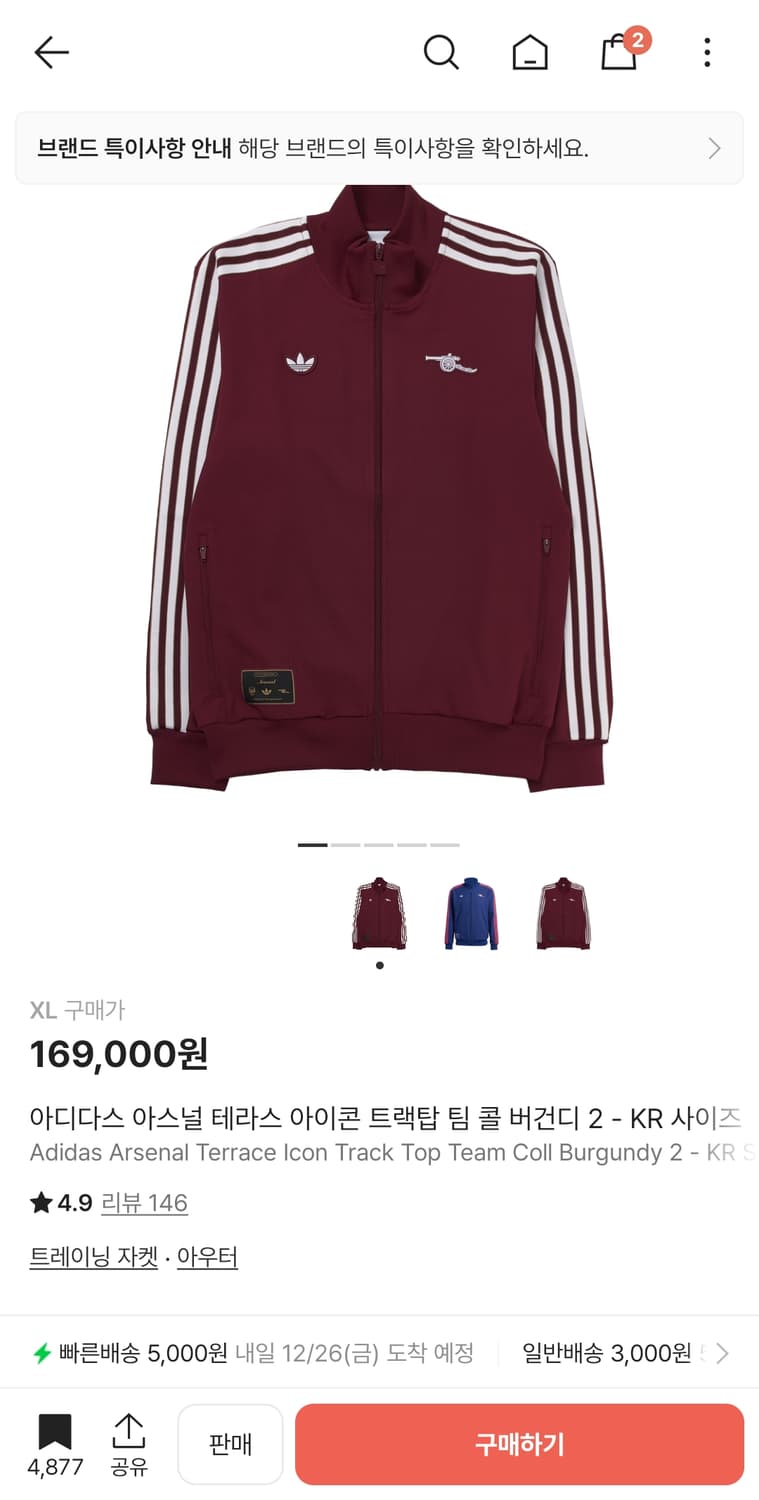Expand the 브랜드 특이사항 안내 banner
The image size is (759, 1500).
[379, 148]
